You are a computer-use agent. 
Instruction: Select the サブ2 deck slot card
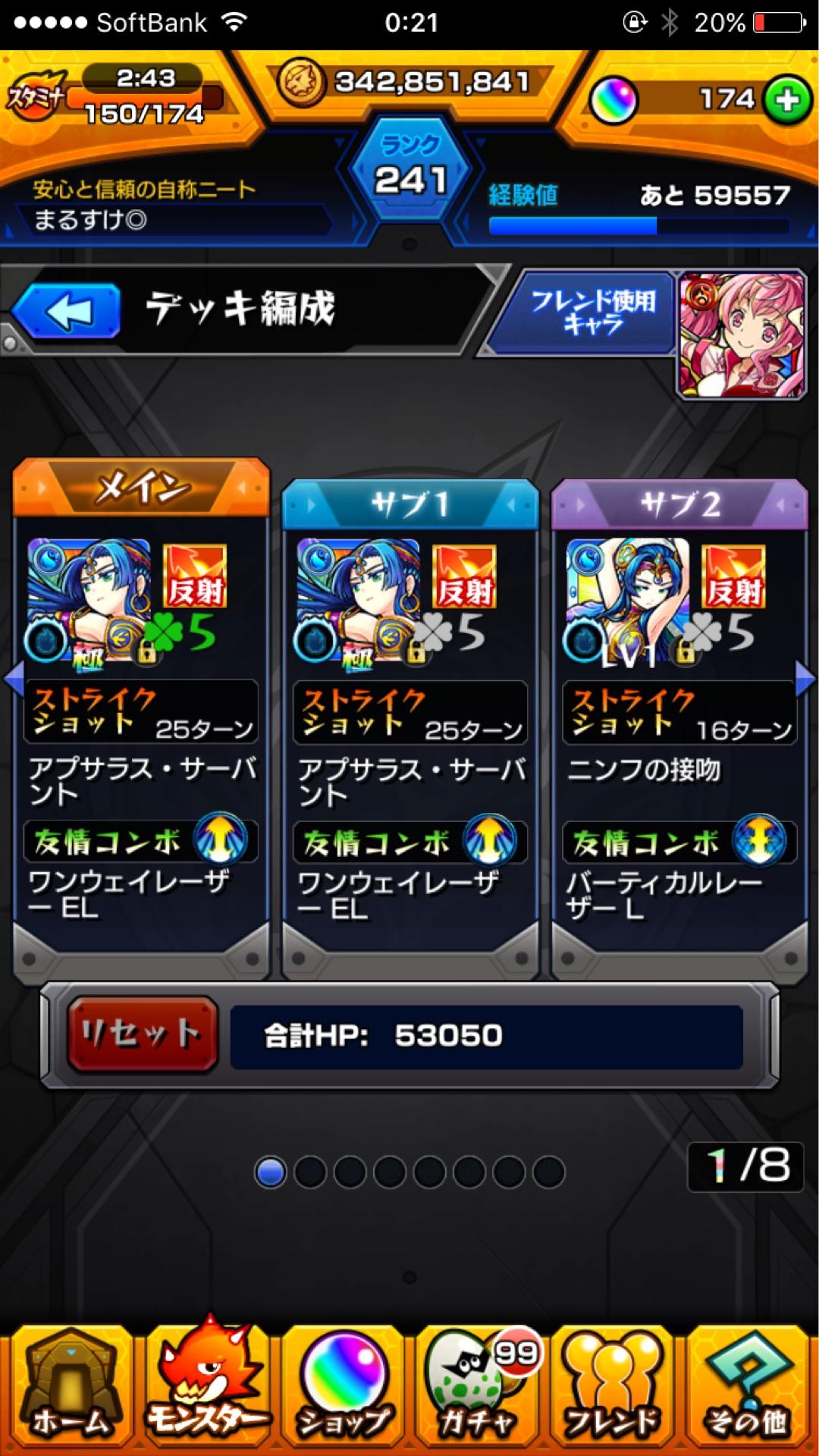679,728
